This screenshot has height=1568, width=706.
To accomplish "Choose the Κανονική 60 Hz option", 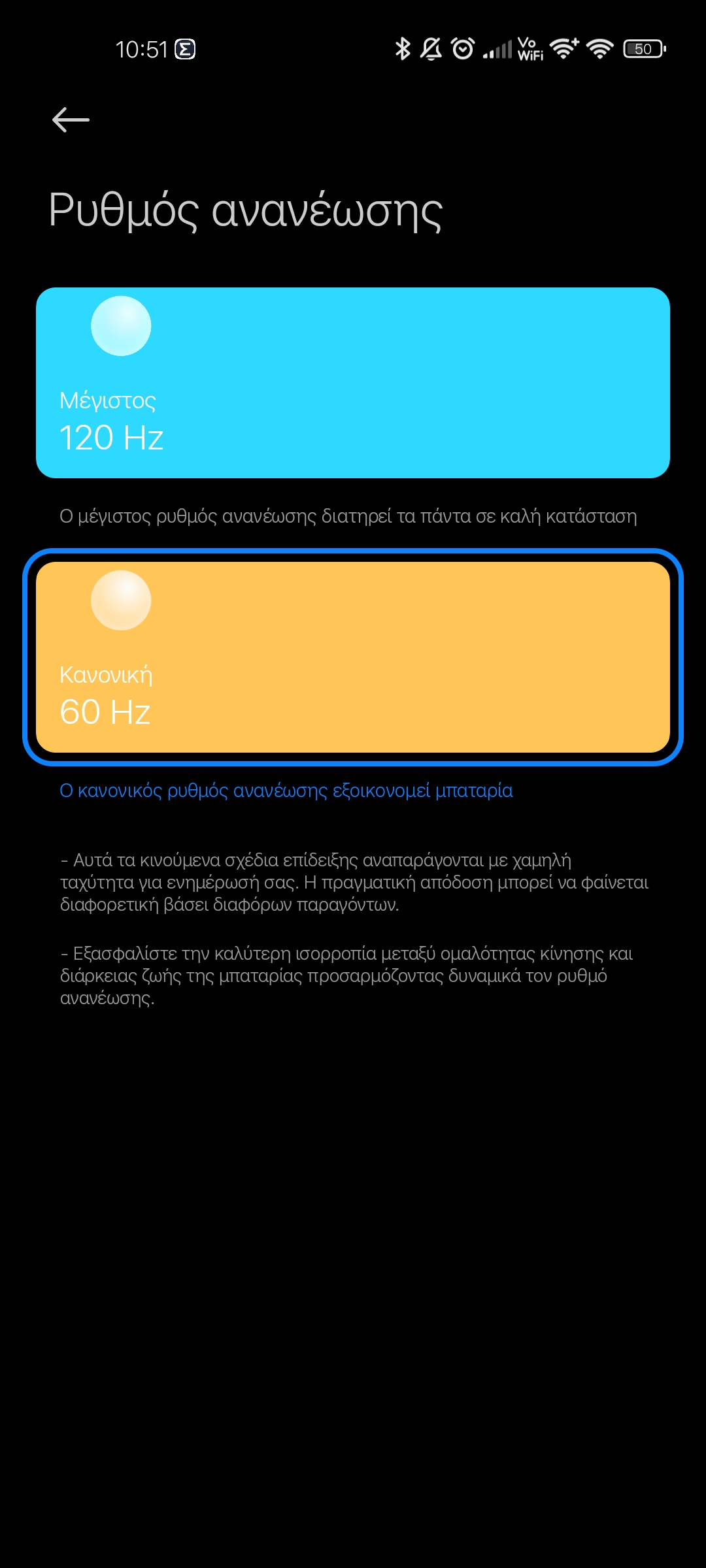I will click(353, 657).
